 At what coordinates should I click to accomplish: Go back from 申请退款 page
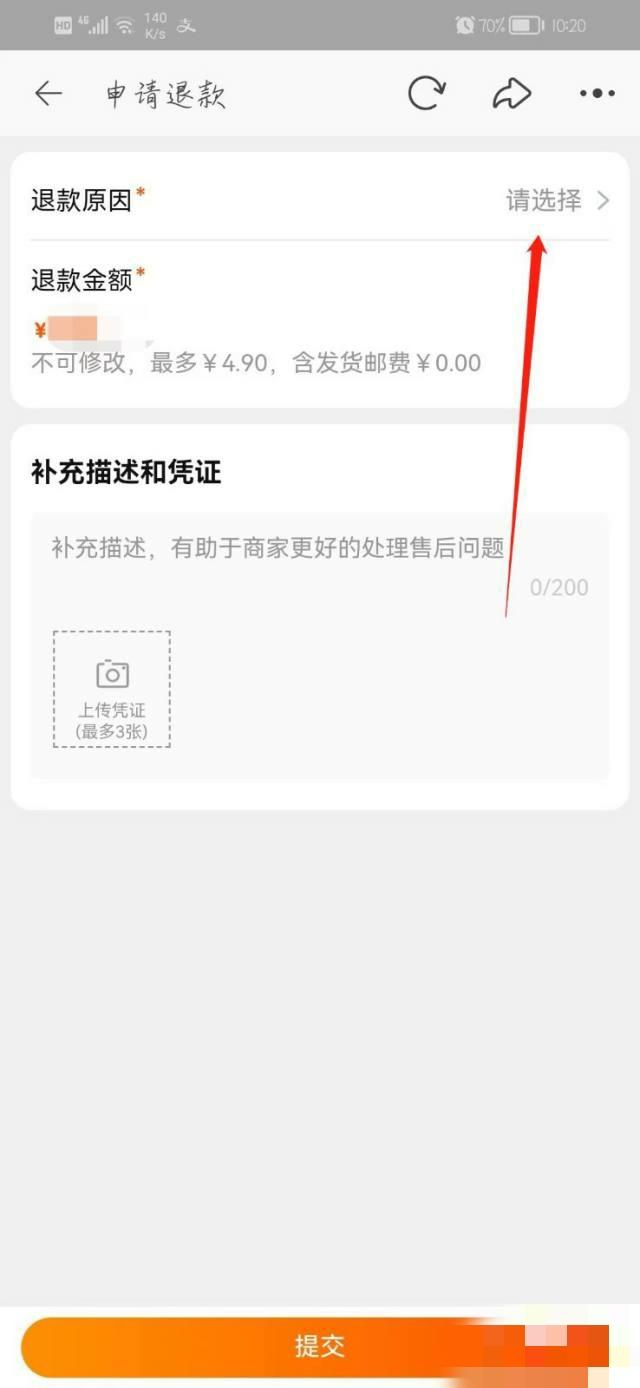coord(48,94)
